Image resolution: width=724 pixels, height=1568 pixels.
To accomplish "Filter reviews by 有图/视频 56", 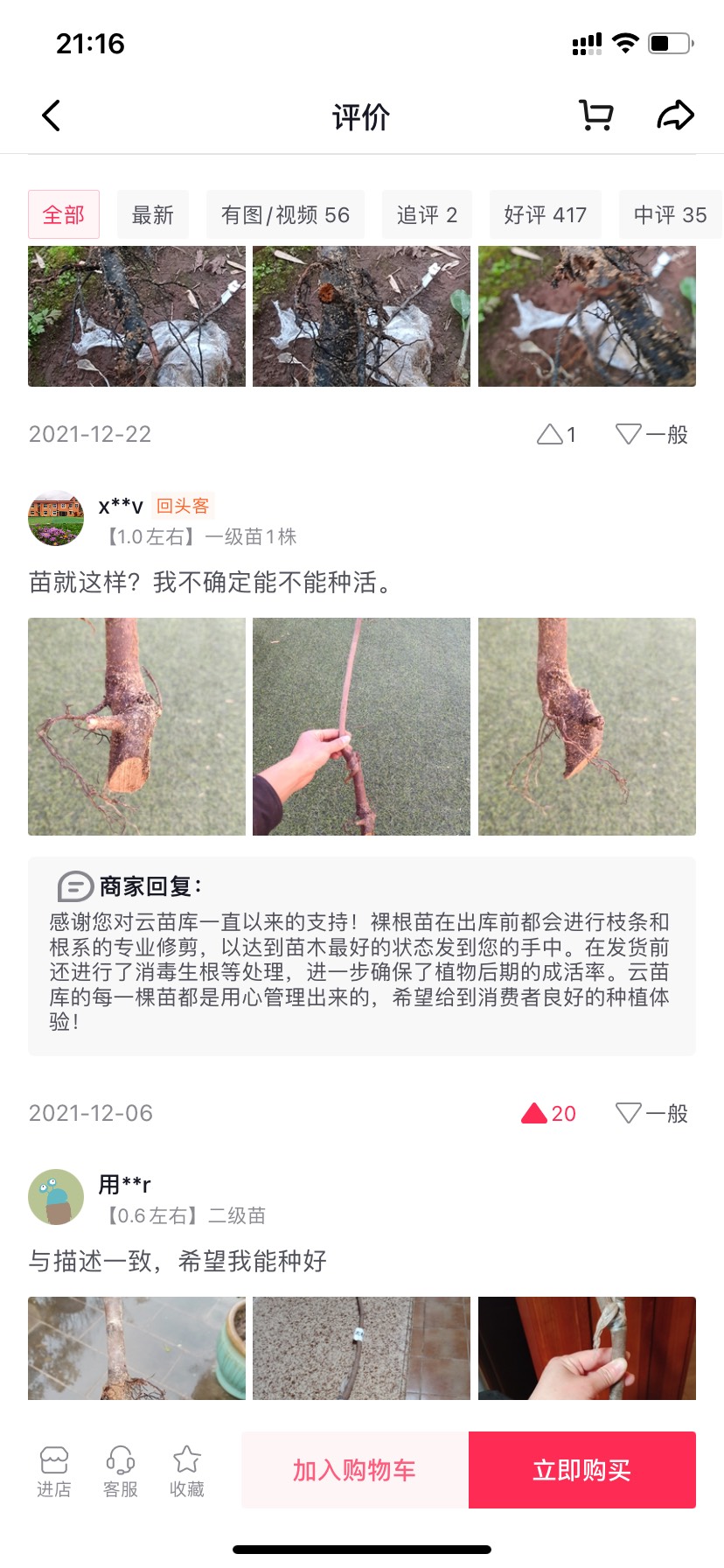I will point(285,214).
